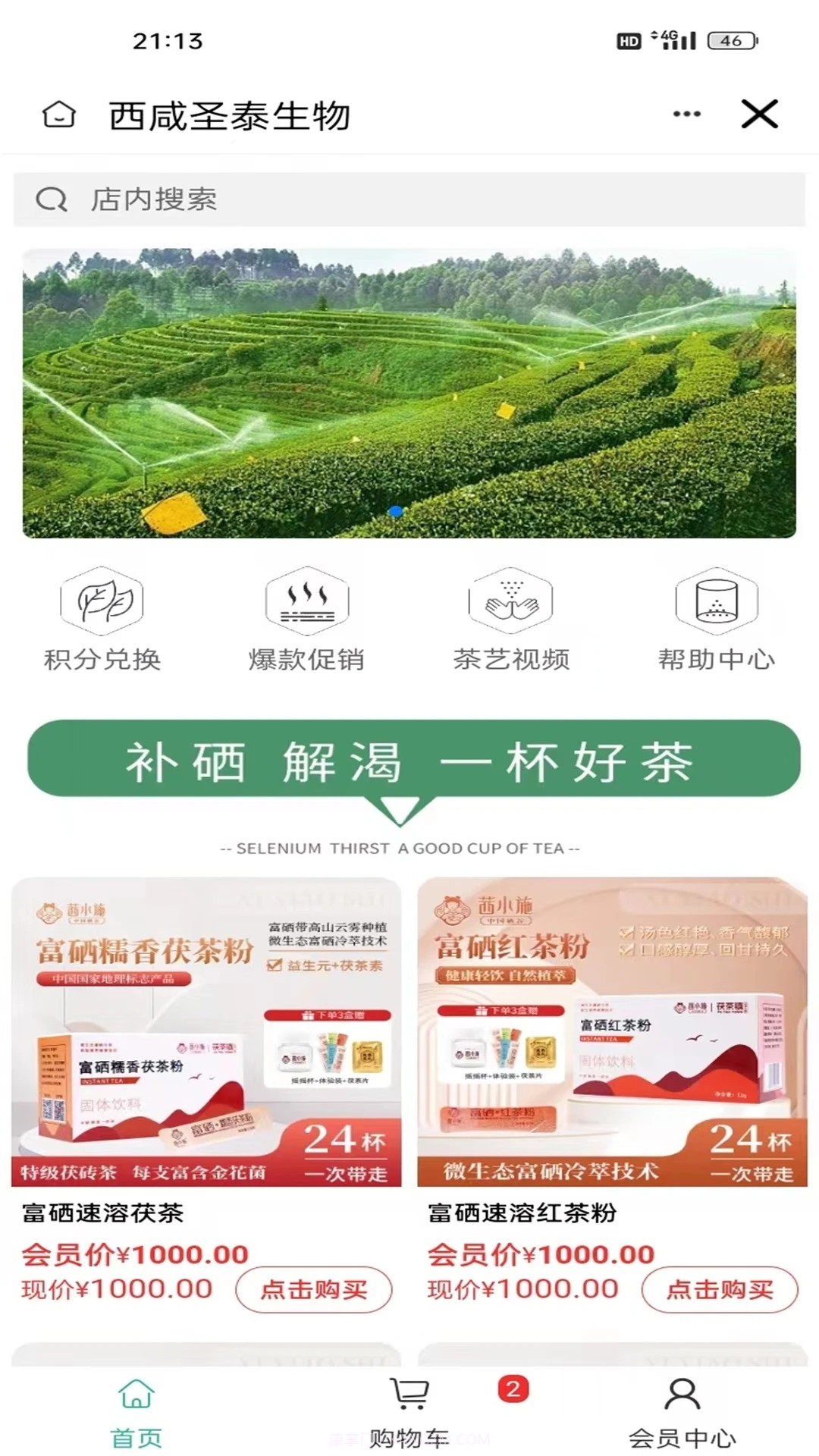Tap 点击购买 for 富硒速溶茯茶
Viewport: 819px width, 1456px height.
315,1288
